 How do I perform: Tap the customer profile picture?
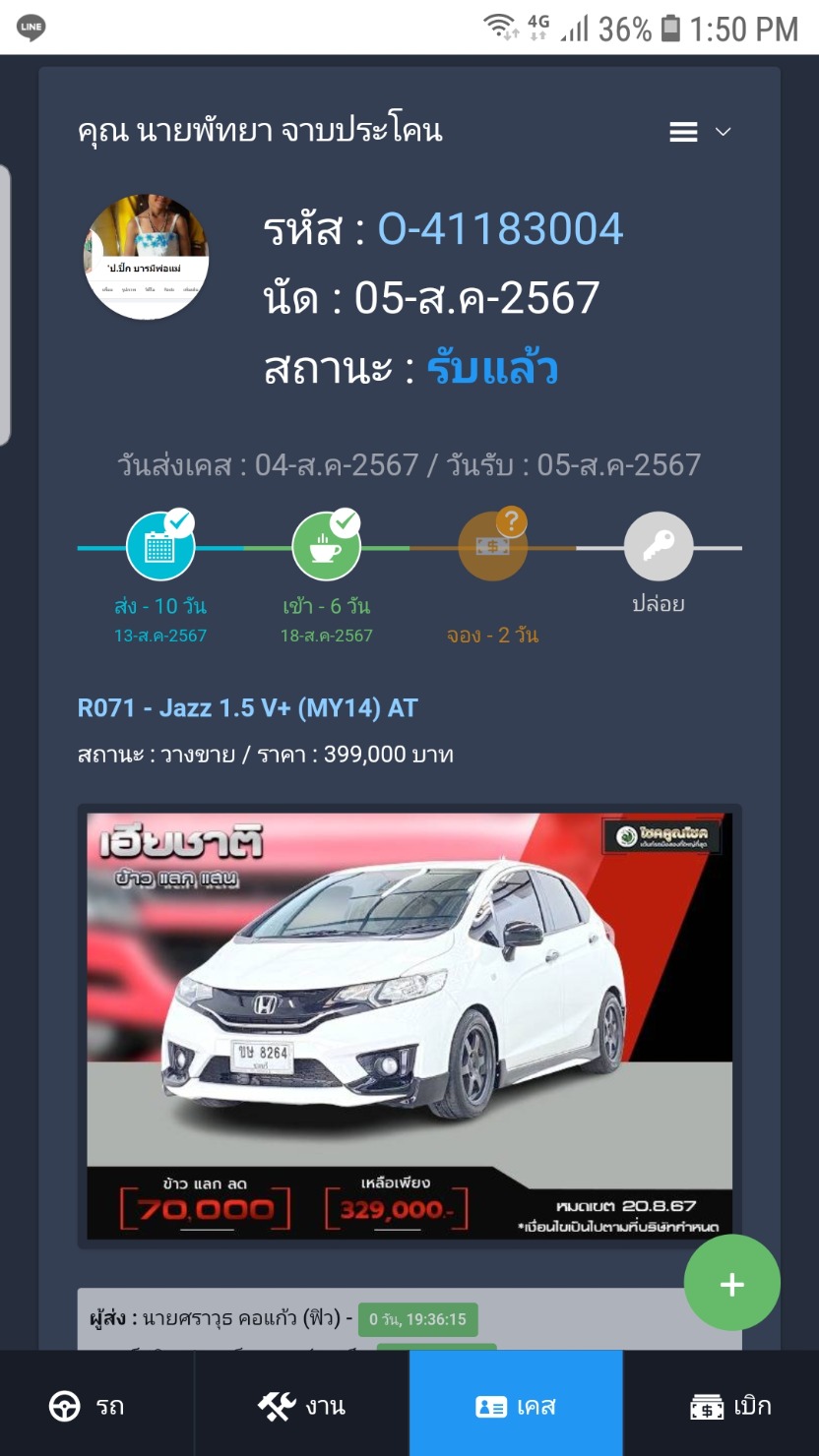(147, 256)
